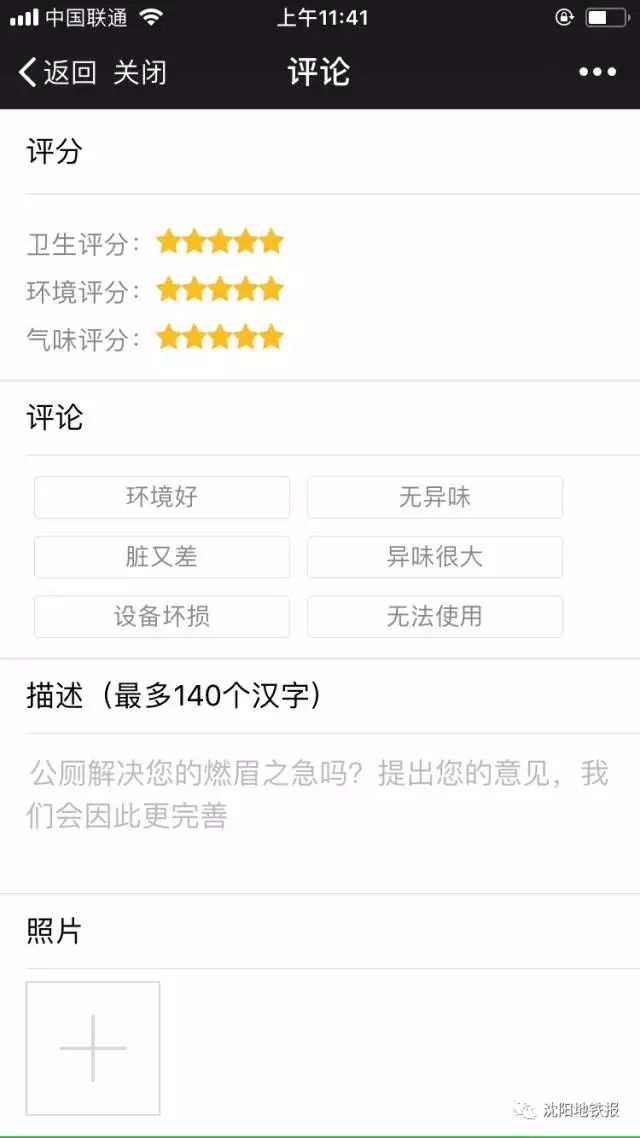This screenshot has height=1138, width=640.
Task: Select the 环境好 comment tag
Action: pos(162,497)
